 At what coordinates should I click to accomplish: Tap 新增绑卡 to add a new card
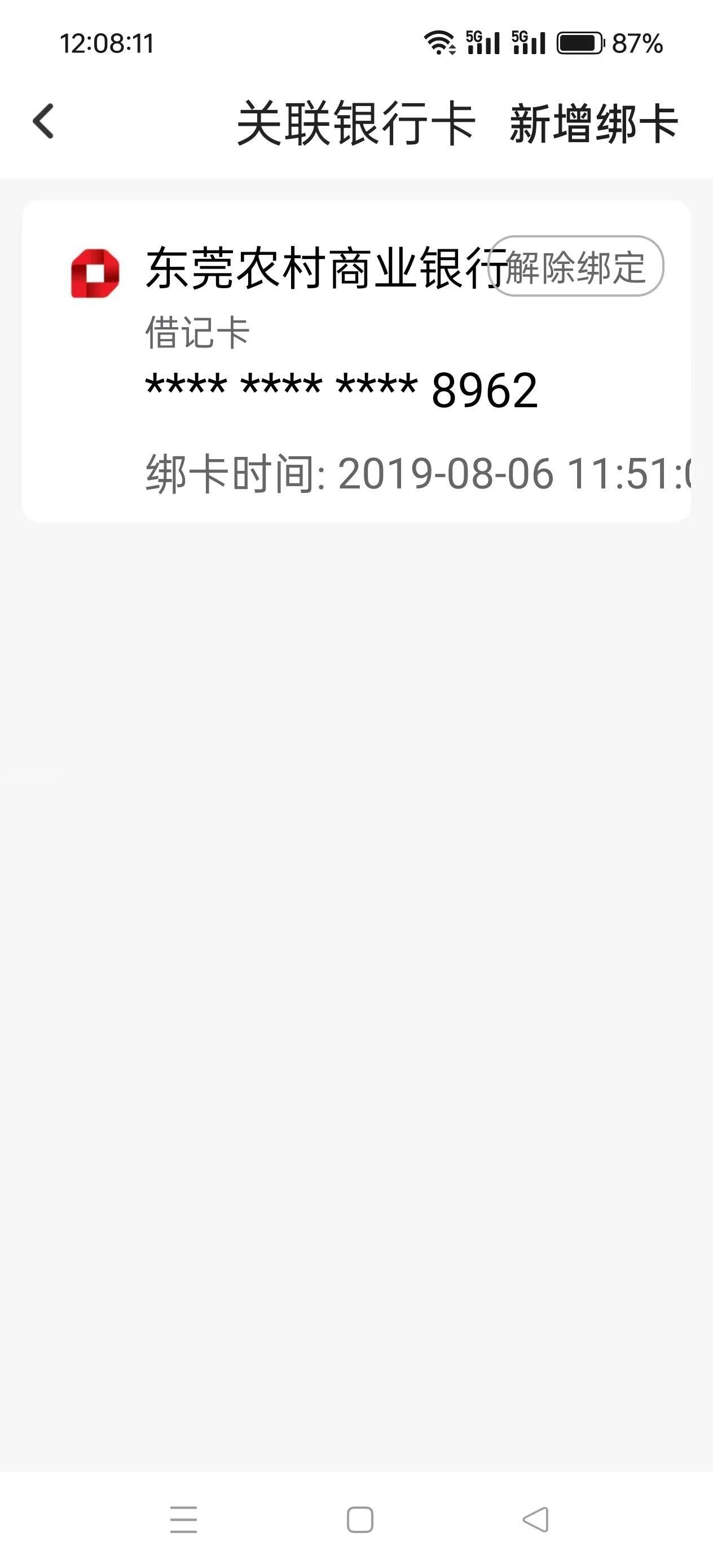click(x=593, y=124)
